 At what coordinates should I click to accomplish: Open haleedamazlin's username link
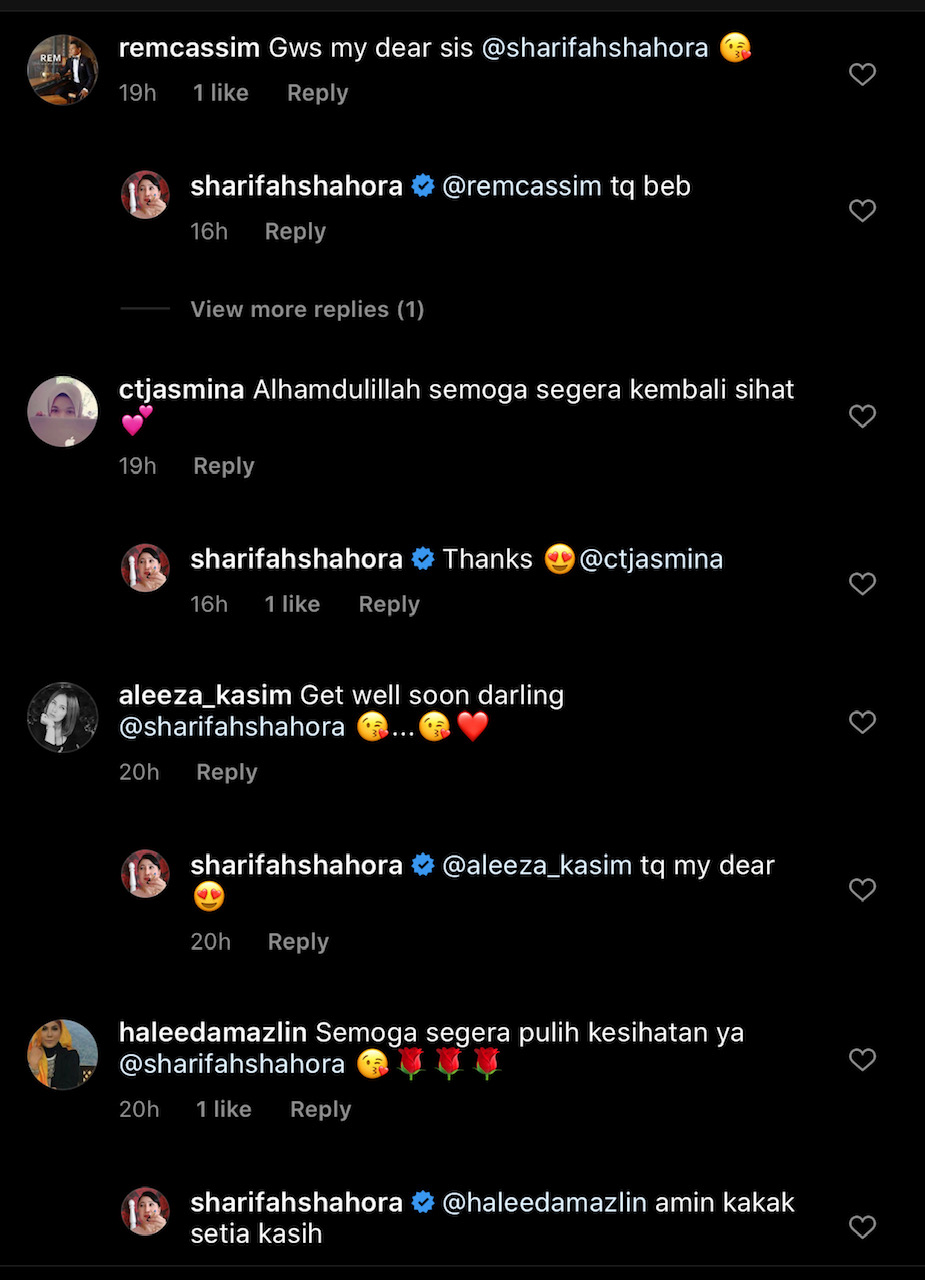tap(213, 1032)
